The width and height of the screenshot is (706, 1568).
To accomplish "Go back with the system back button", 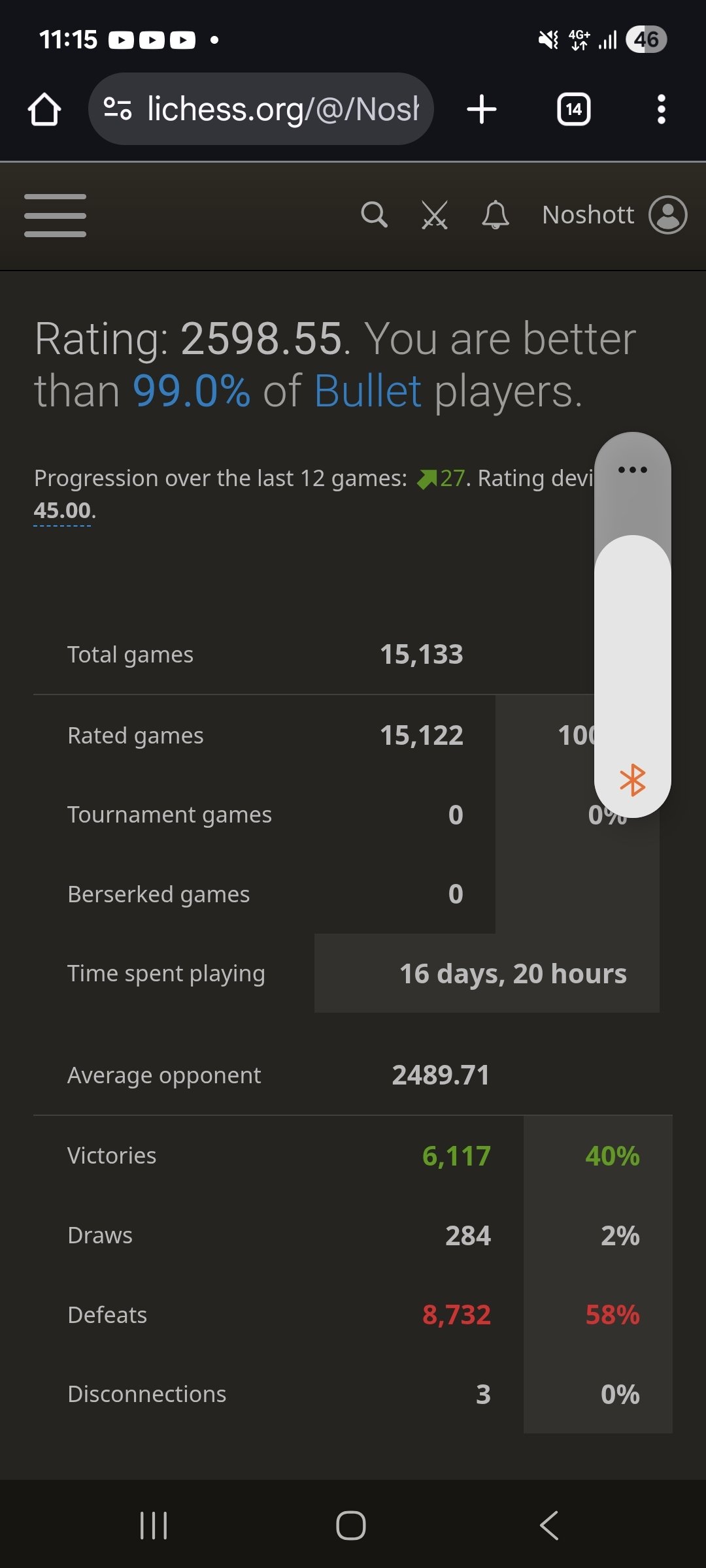I will click(x=549, y=1526).
